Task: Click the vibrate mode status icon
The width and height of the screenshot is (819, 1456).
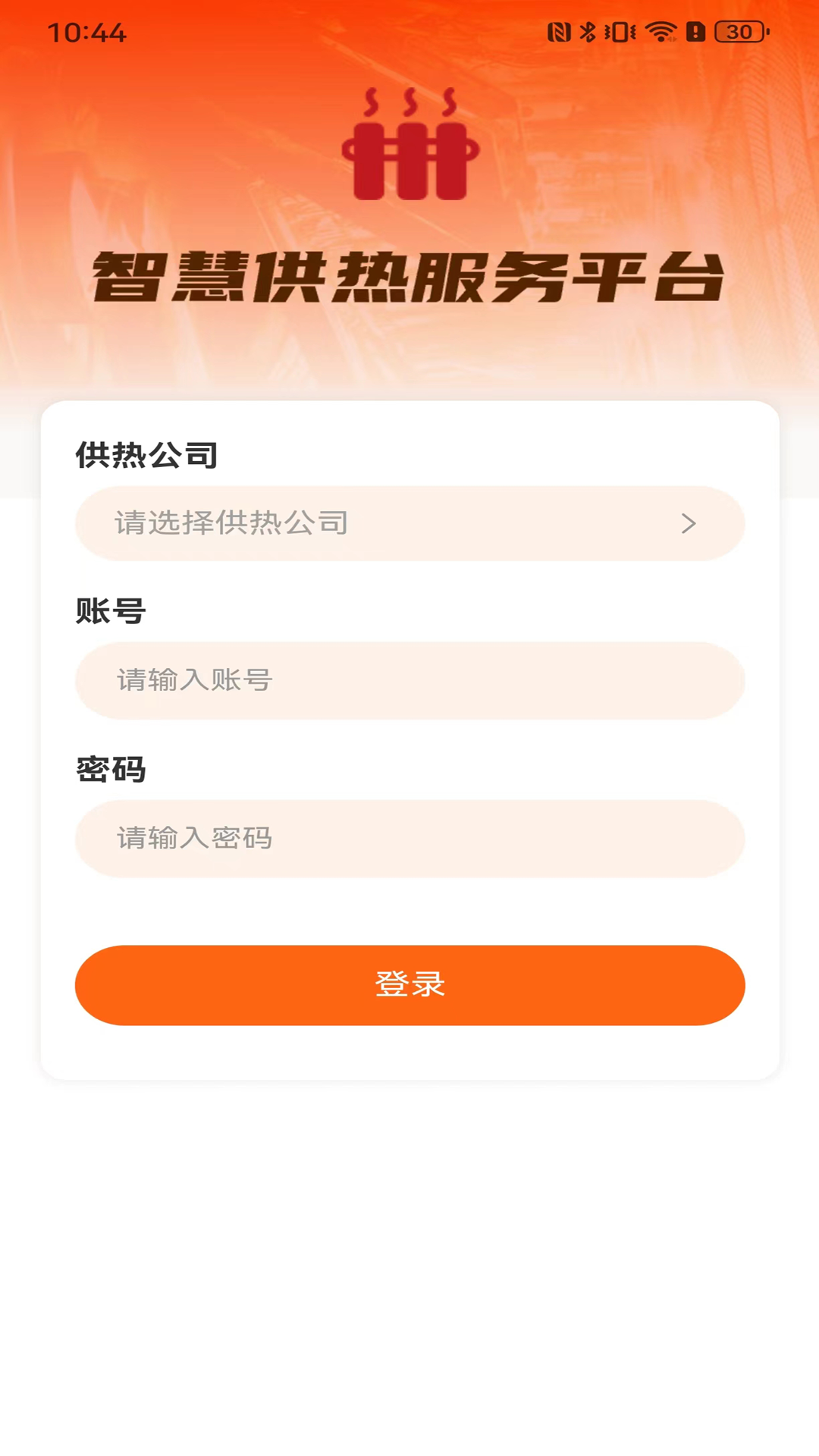Action: pyautogui.click(x=619, y=32)
